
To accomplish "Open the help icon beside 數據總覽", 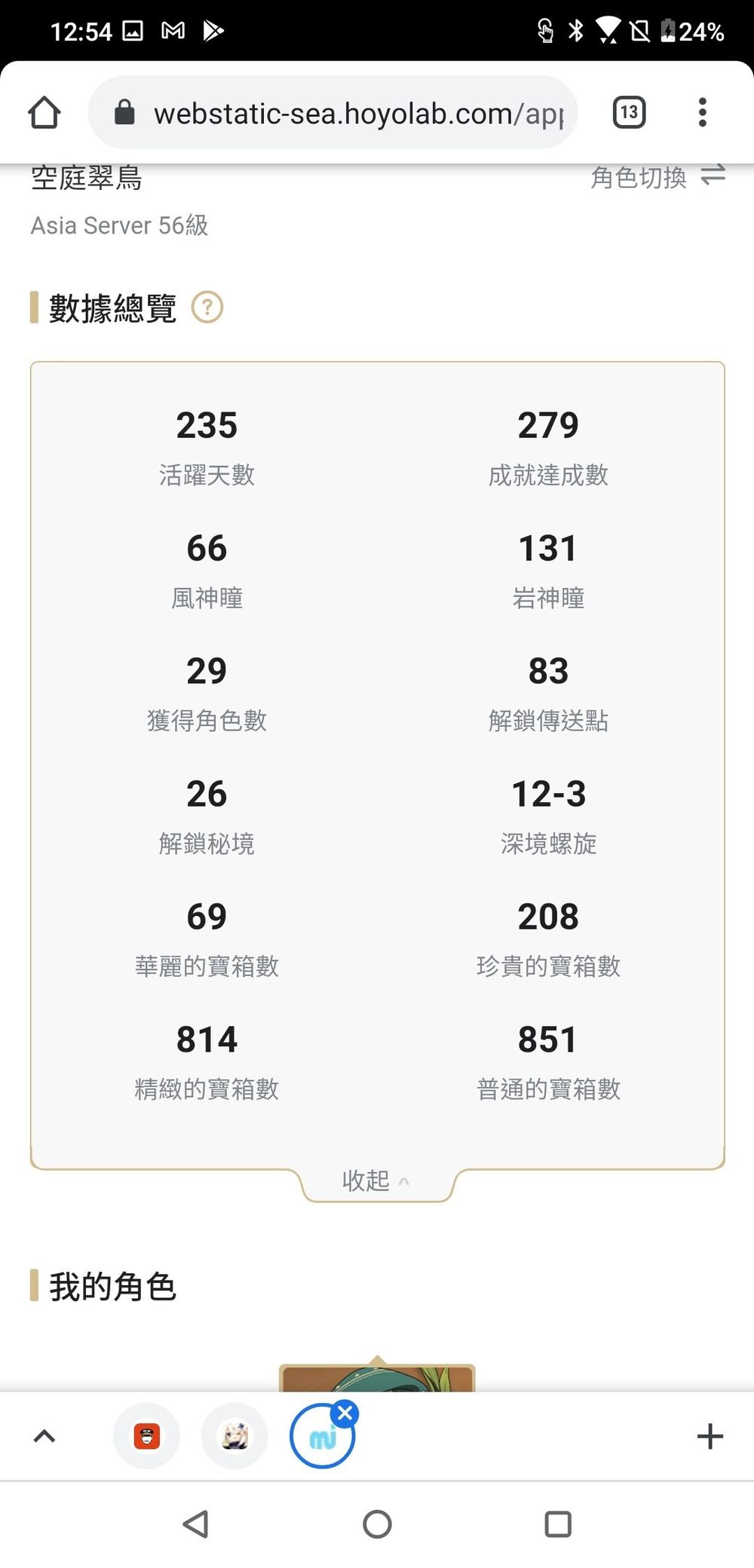I will [207, 308].
